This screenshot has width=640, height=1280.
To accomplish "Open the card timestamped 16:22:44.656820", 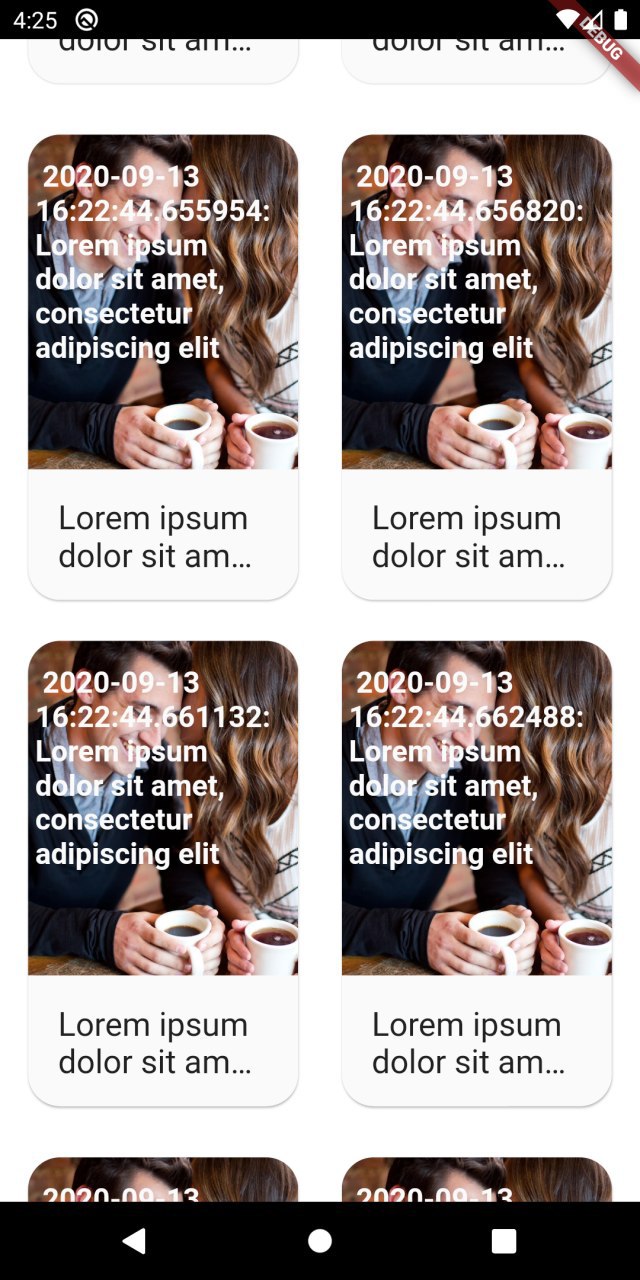I will click(477, 366).
